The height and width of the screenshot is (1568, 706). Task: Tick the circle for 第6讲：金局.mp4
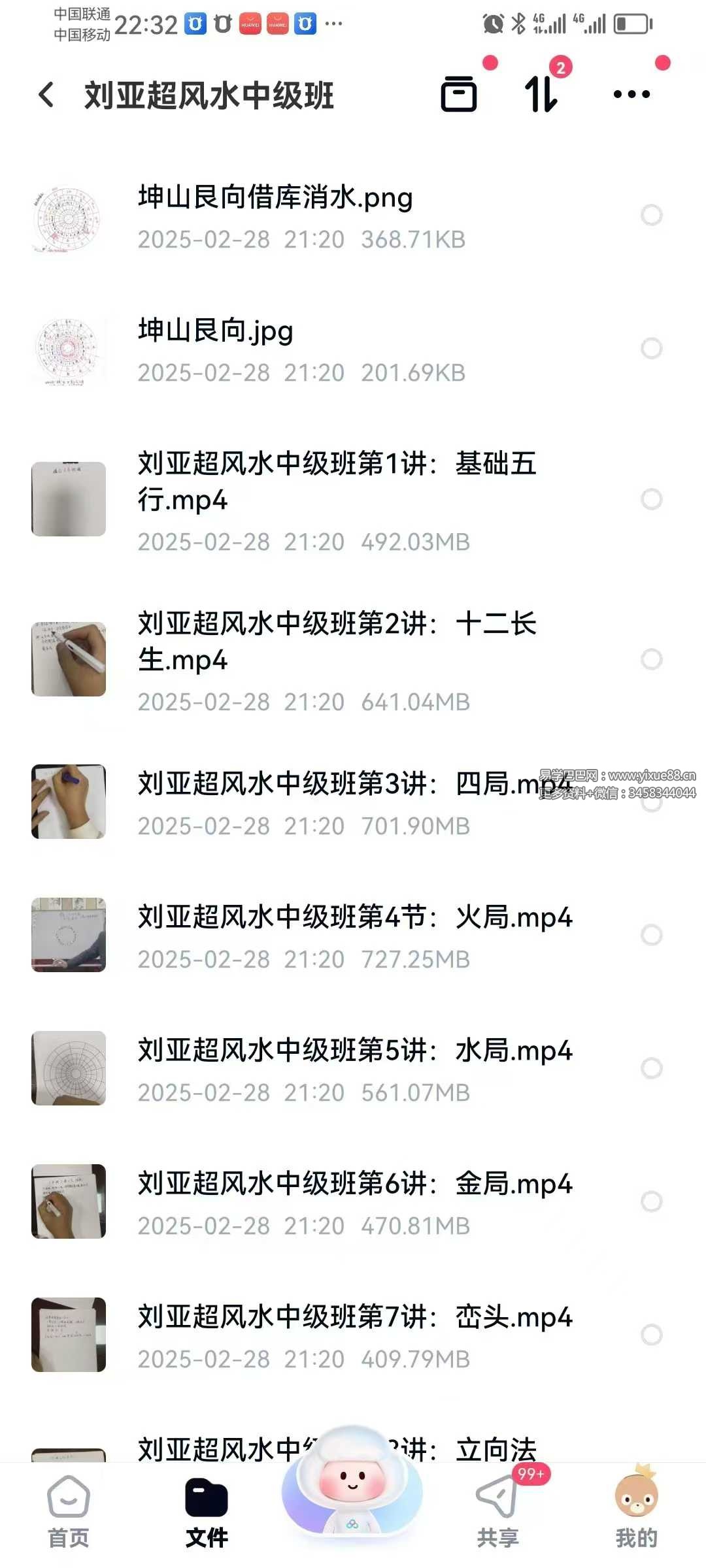(651, 1201)
